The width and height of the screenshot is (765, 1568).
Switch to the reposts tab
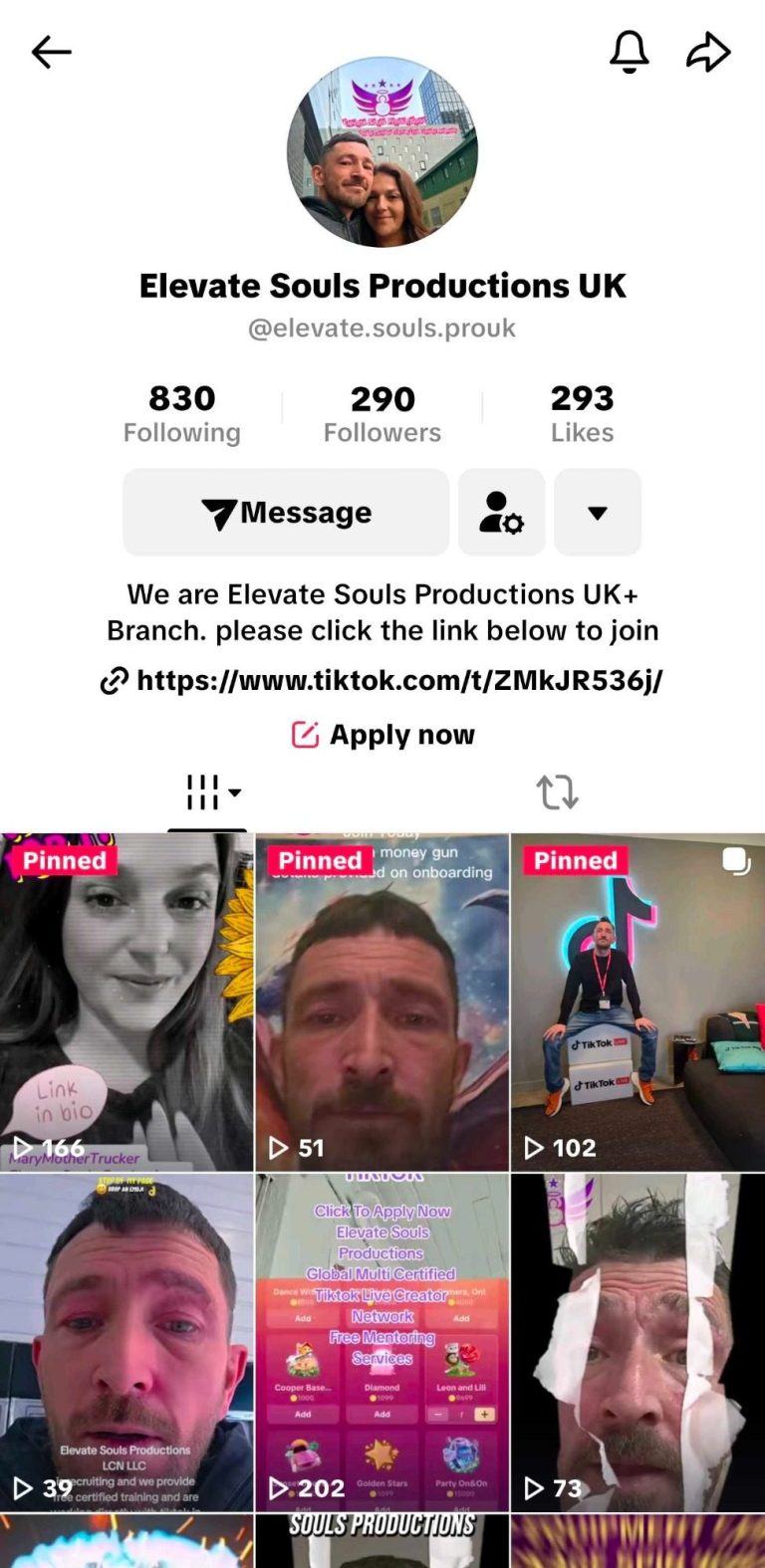(557, 792)
